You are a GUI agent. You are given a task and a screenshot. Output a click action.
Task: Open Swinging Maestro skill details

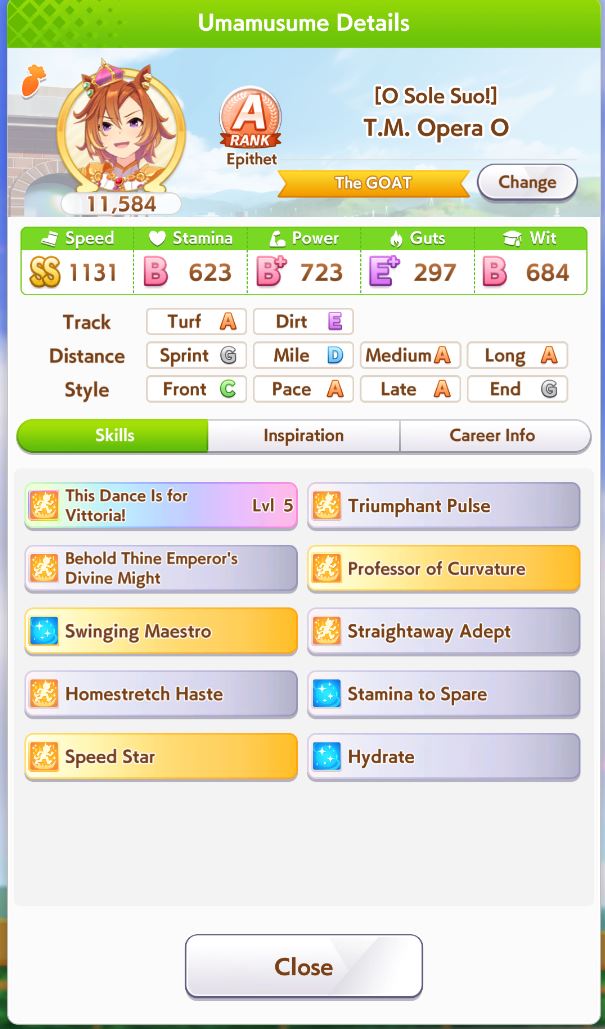(161, 631)
